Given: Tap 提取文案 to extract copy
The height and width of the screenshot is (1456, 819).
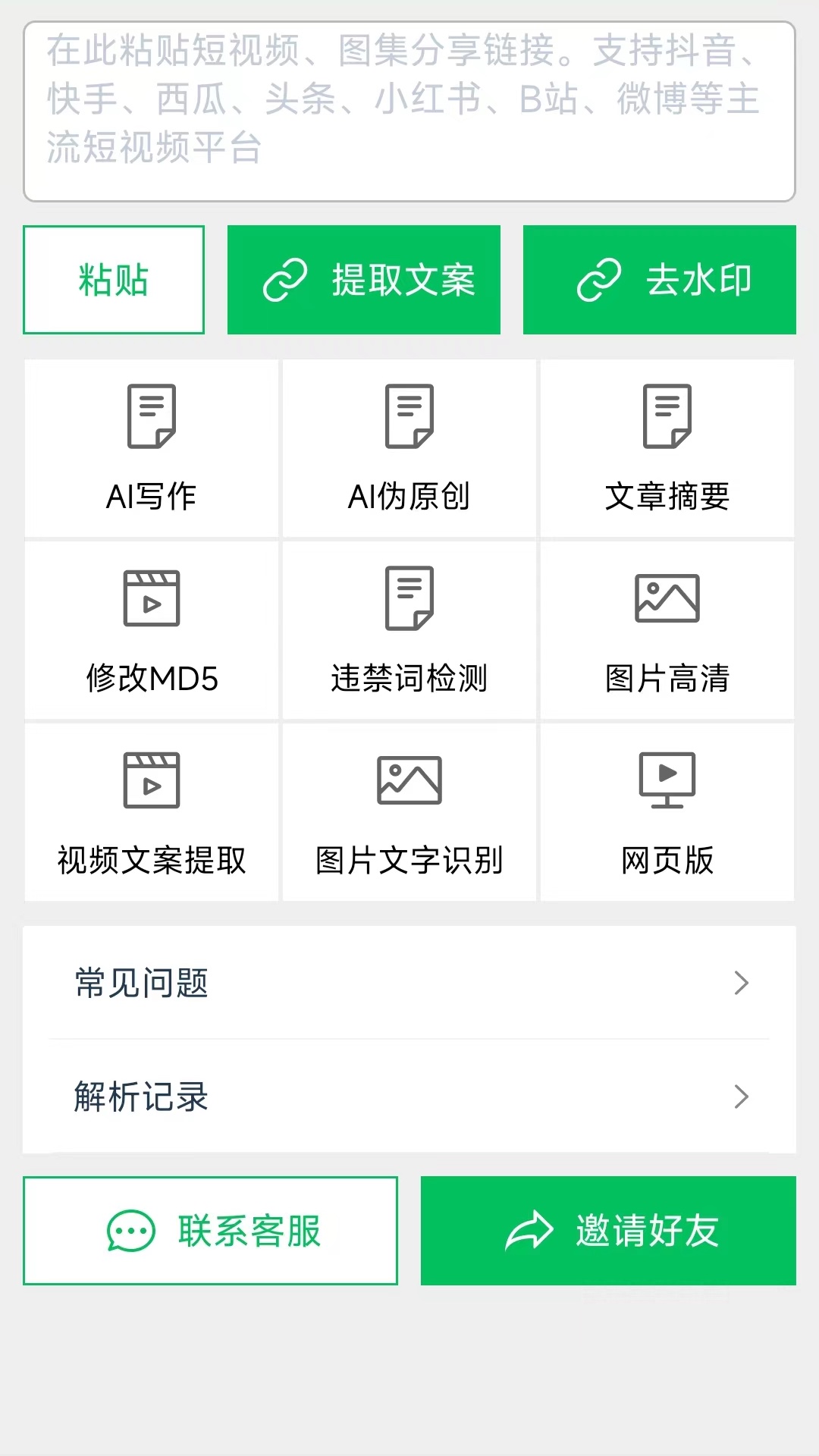Looking at the screenshot, I should click(x=364, y=280).
